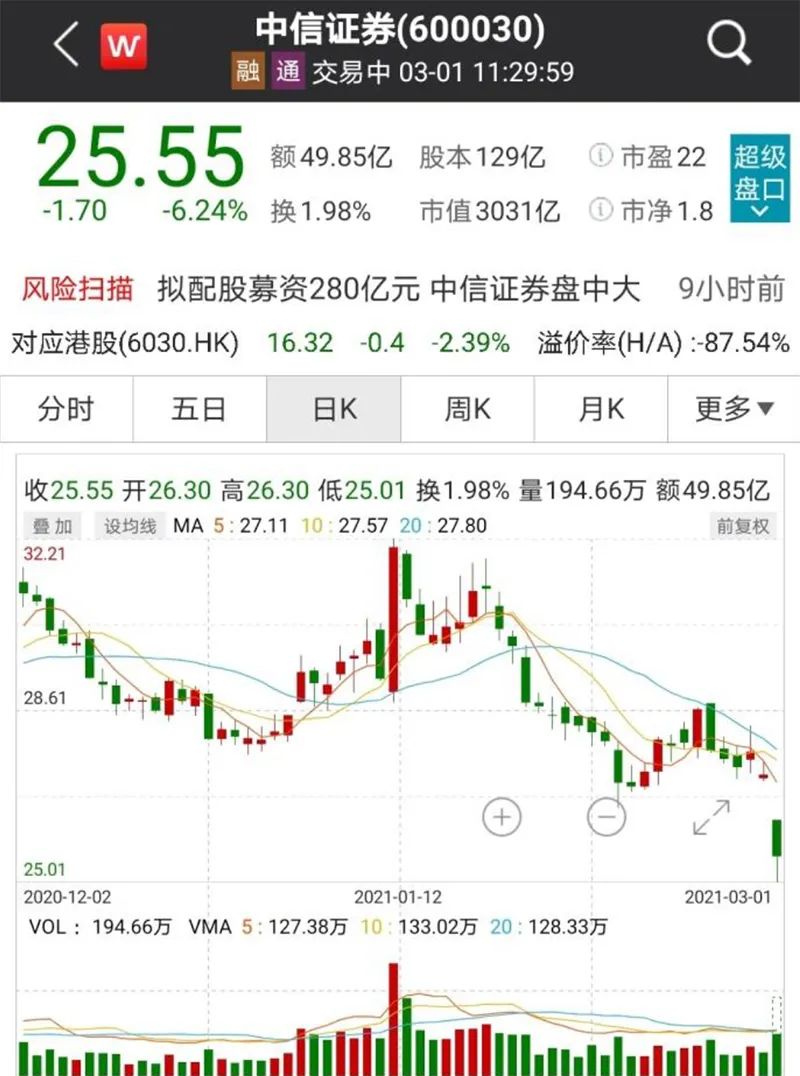The image size is (800, 1076).
Task: Switch to the 分时 chart tab
Action: click(x=66, y=409)
